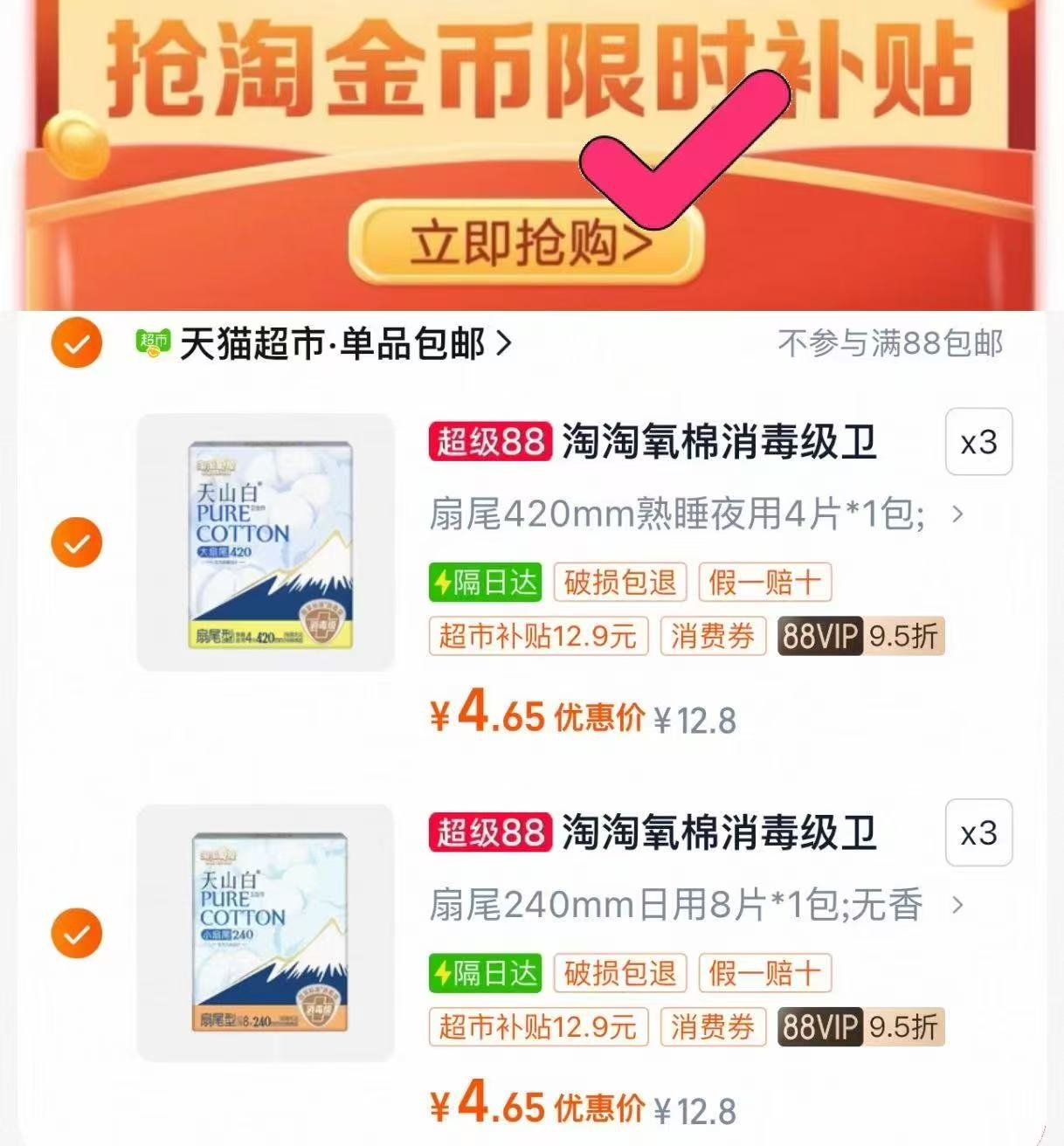Image resolution: width=1064 pixels, height=1146 pixels.
Task: Click the 超级88 badge on second item
Action: (489, 834)
